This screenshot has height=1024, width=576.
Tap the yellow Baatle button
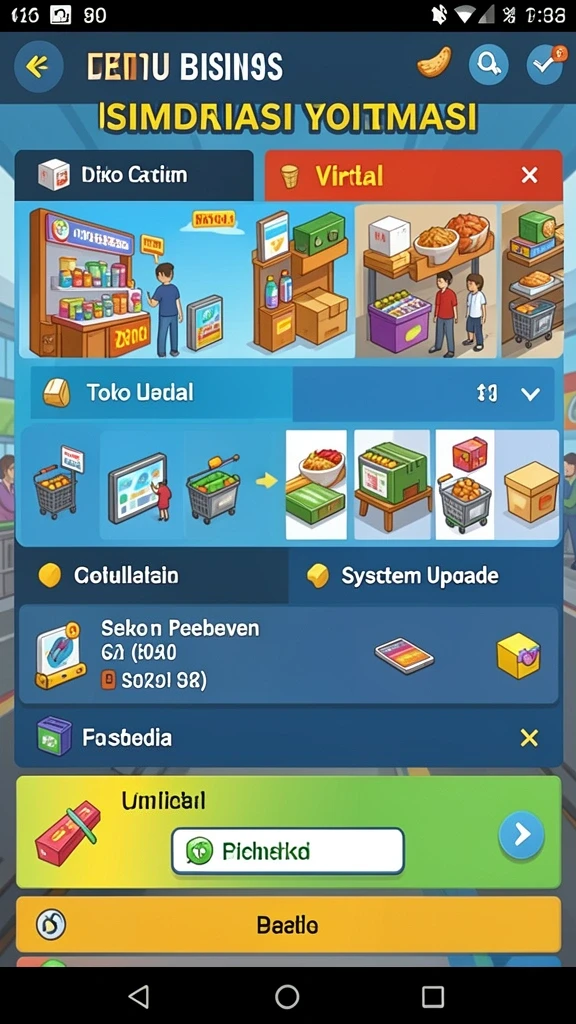point(288,925)
